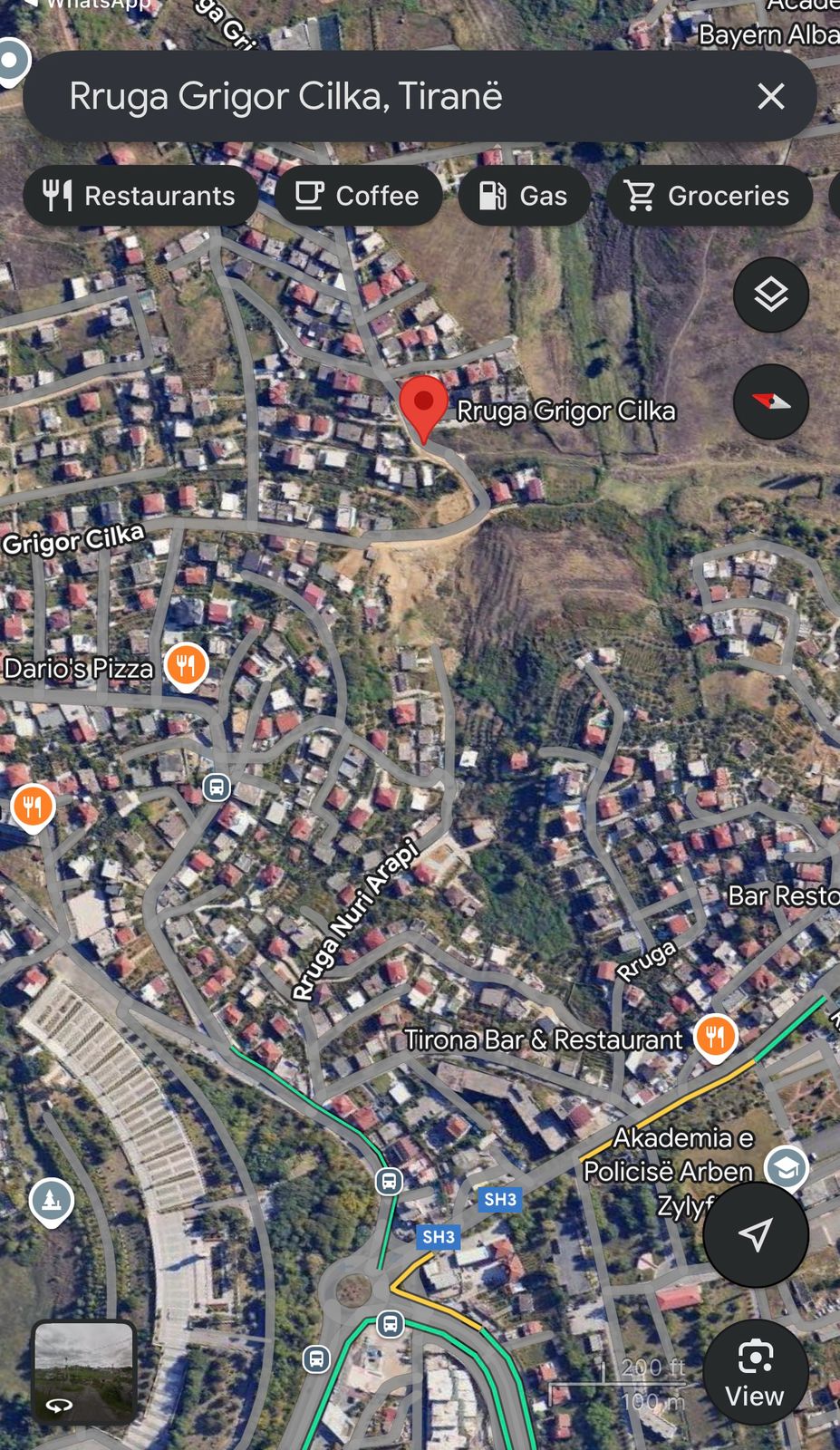Reset map orientation with compass
The image size is (840, 1450).
(x=770, y=401)
